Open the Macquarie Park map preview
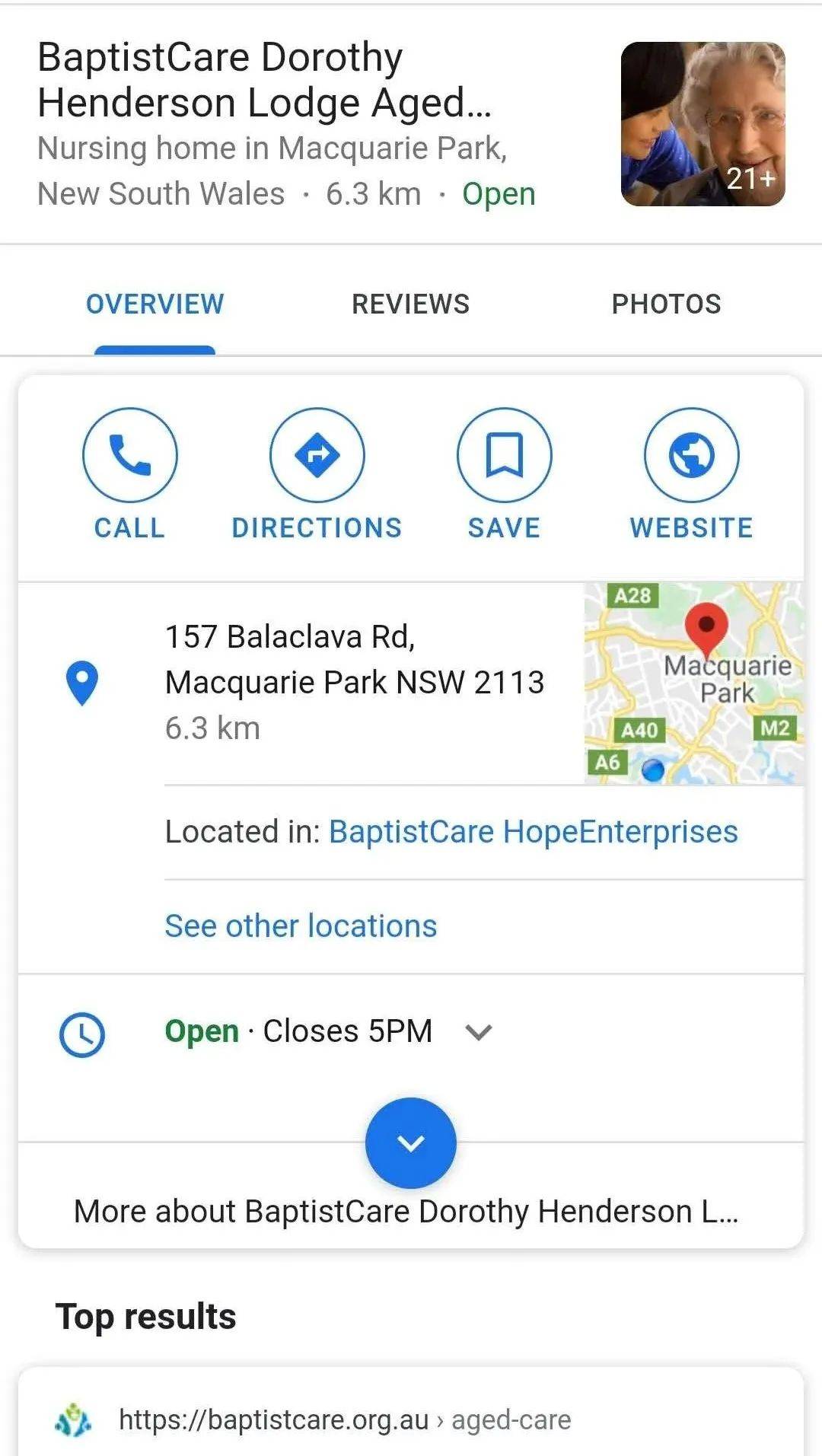Screen dimensions: 822x1456 pos(693,683)
